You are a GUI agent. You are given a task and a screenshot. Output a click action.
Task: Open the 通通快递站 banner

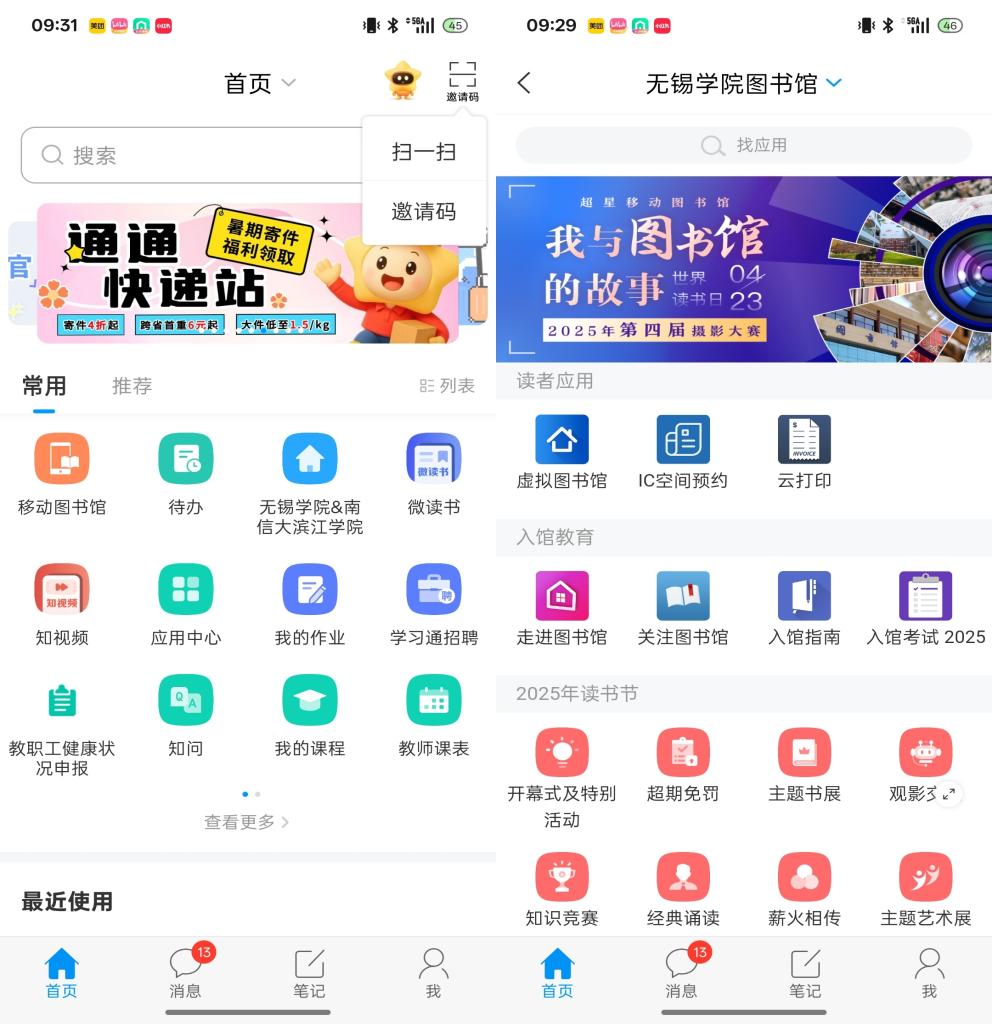[x=240, y=272]
